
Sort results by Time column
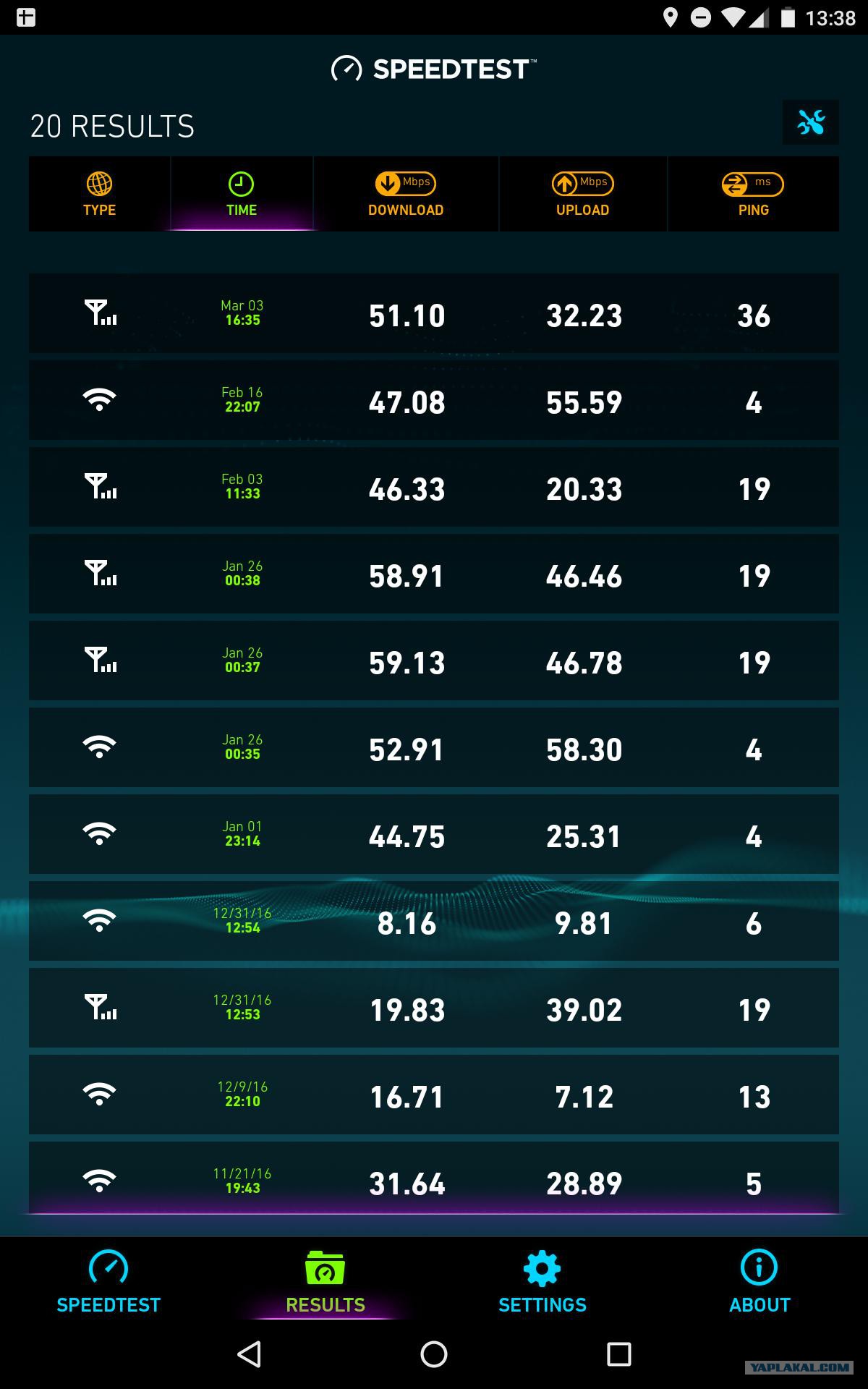[x=242, y=194]
